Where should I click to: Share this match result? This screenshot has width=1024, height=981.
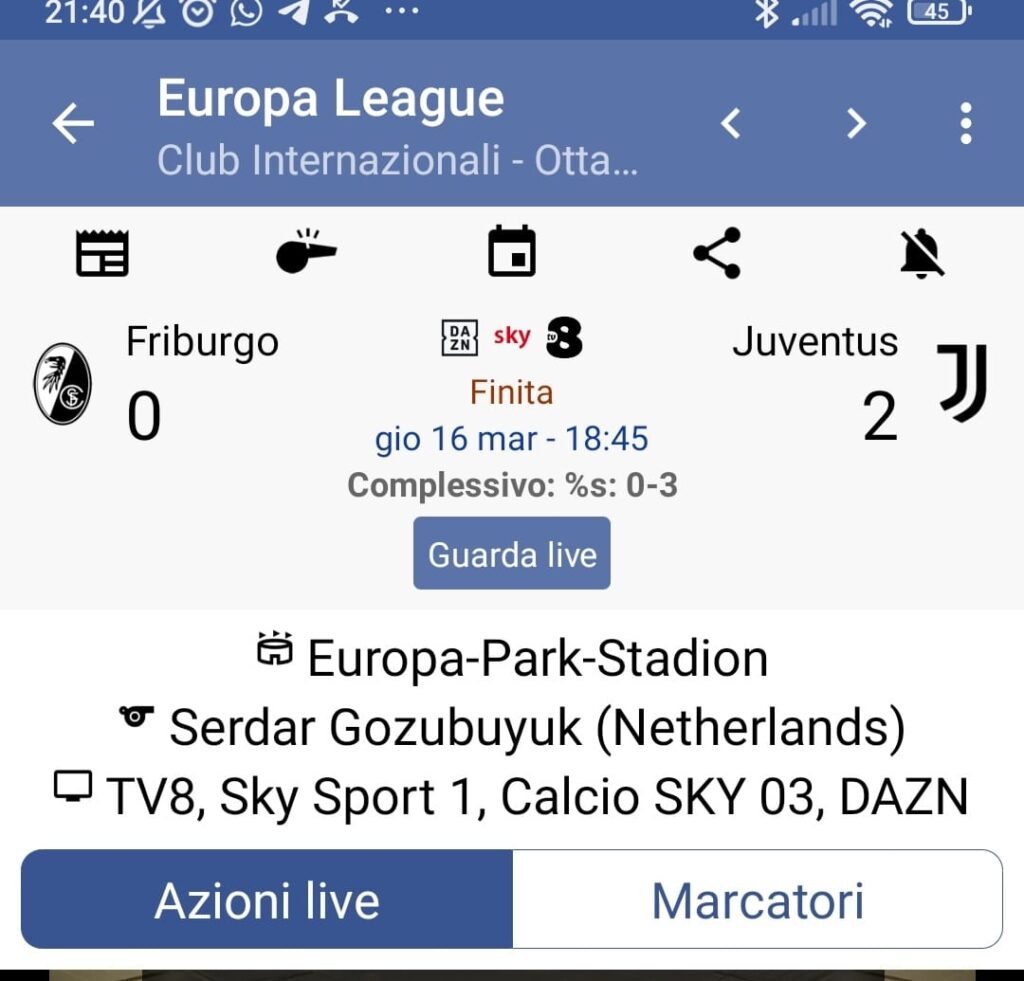pyautogui.click(x=717, y=252)
